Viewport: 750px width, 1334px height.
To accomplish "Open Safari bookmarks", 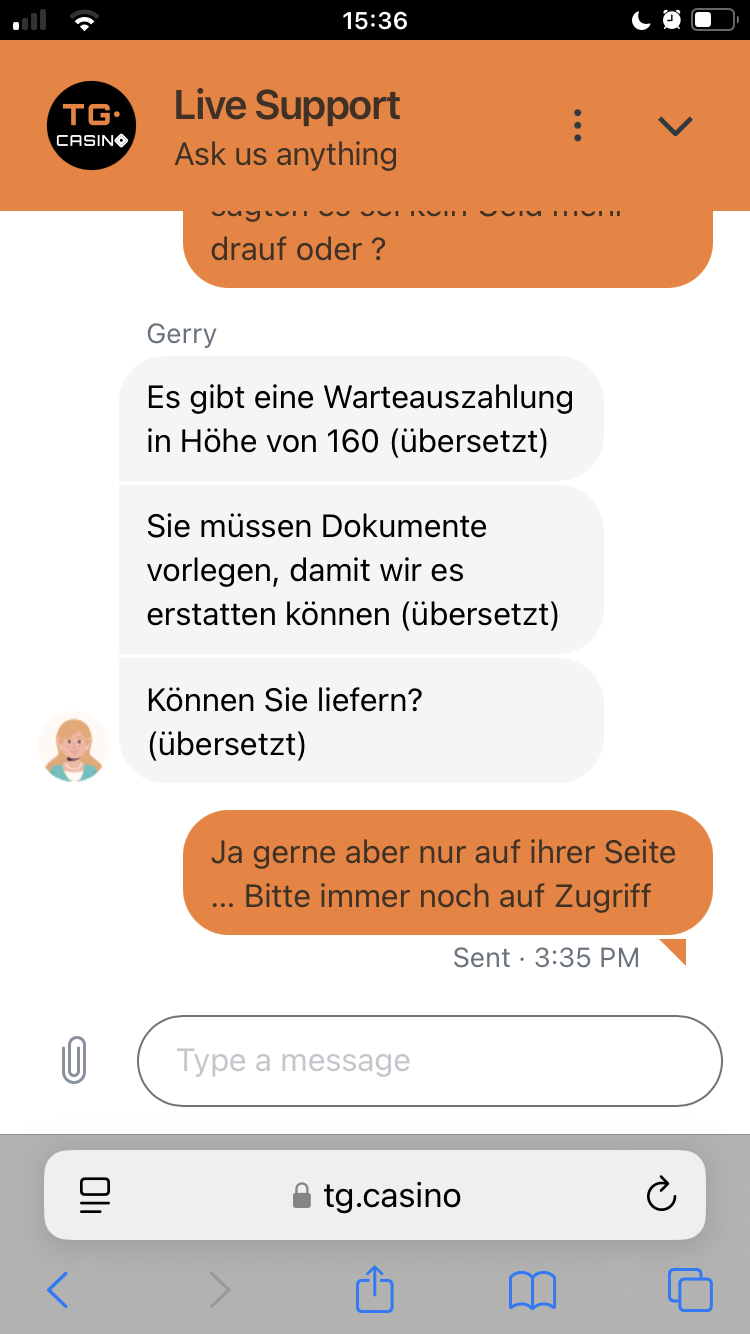I will [532, 1290].
